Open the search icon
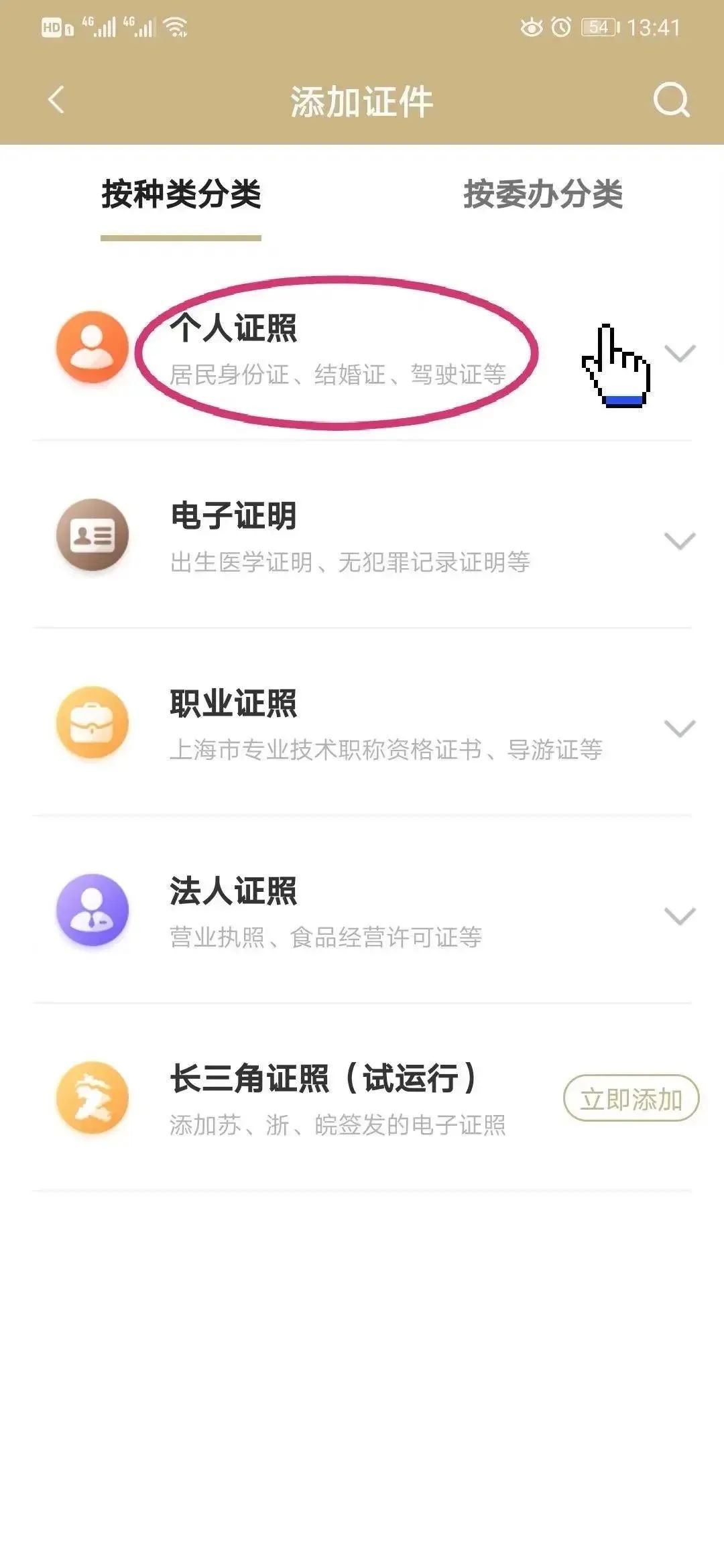 (671, 101)
